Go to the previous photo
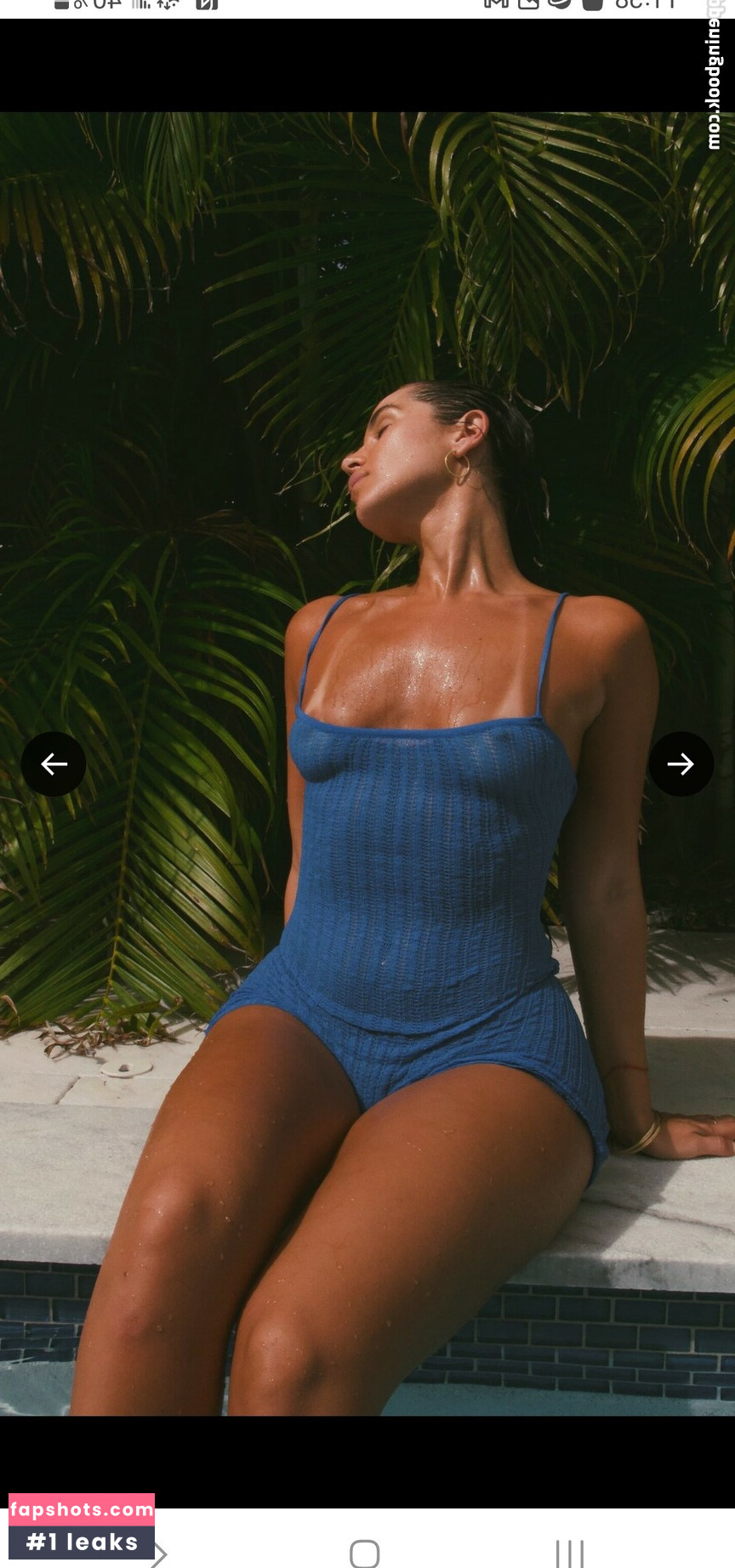This screenshot has height=1568, width=735. pos(54,764)
